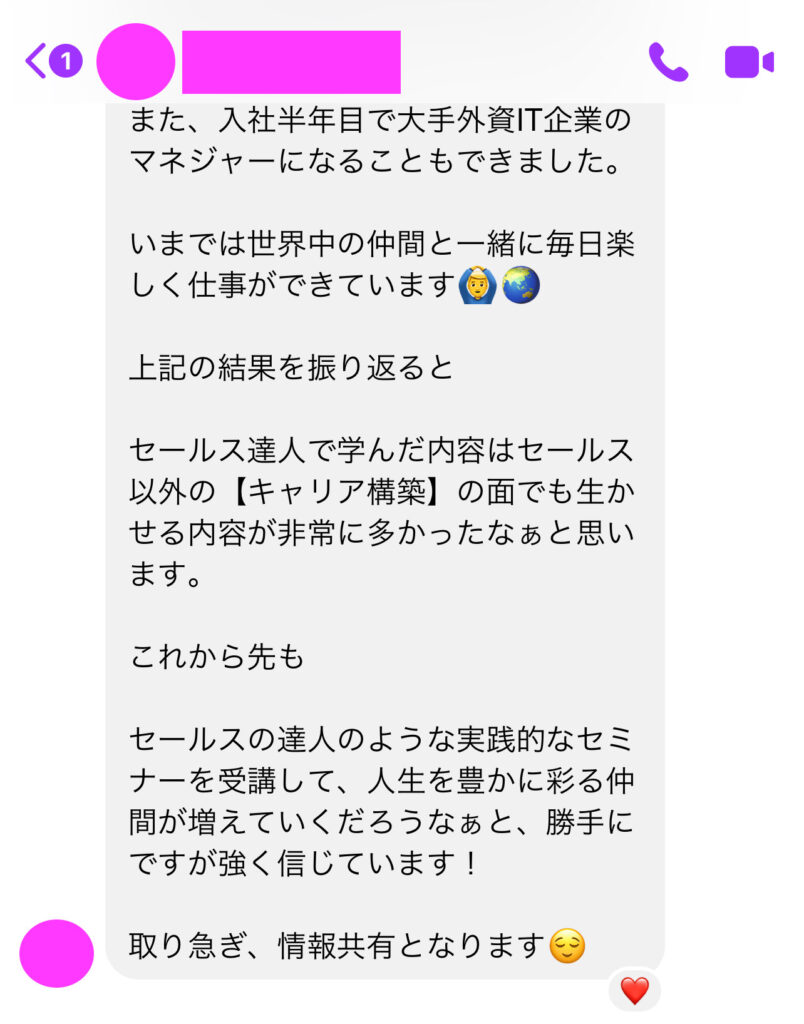The height and width of the screenshot is (1024, 804).
Task: Go back to the chat list
Action: pyautogui.click(x=37, y=62)
